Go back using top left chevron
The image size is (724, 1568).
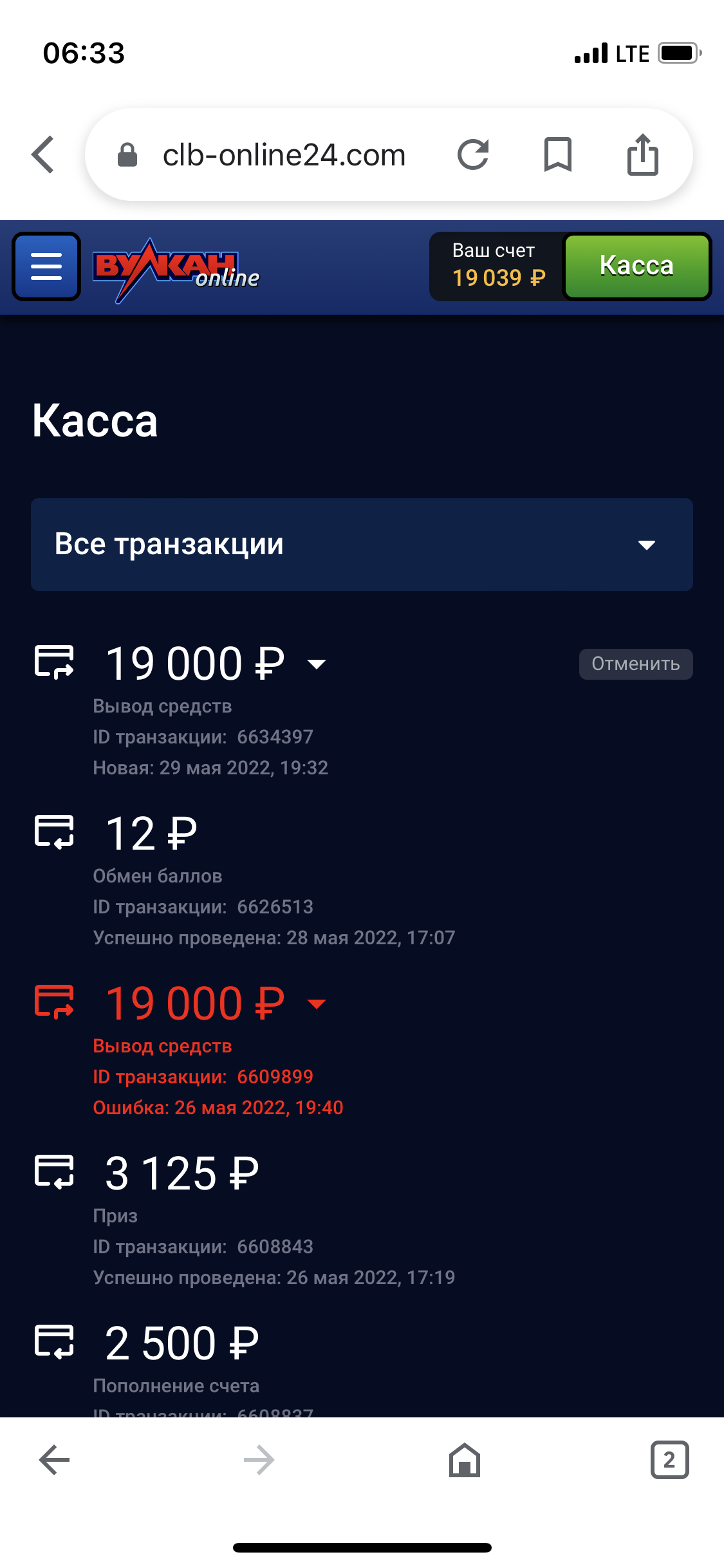43,155
